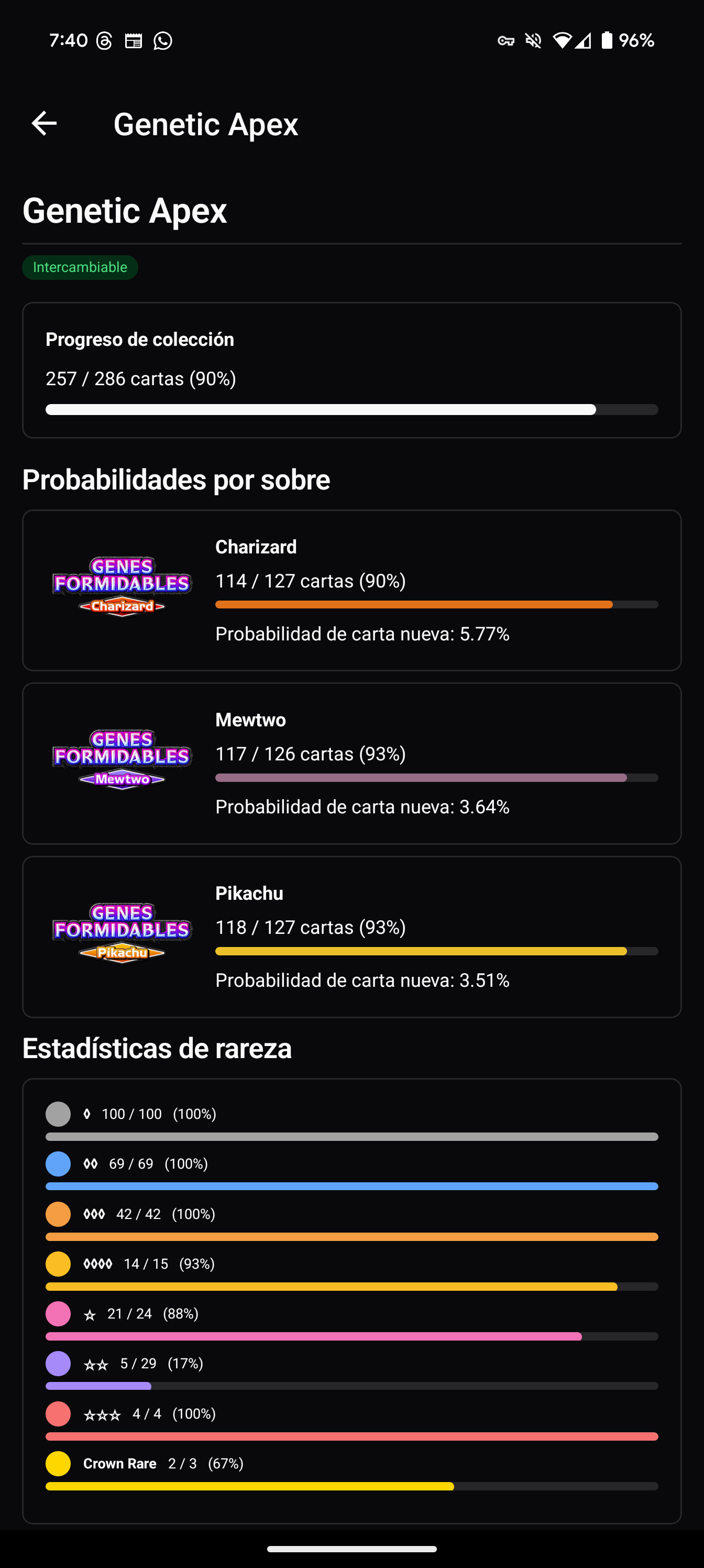Open the Mewtwo pack card
The width and height of the screenshot is (704, 1568).
[351, 764]
